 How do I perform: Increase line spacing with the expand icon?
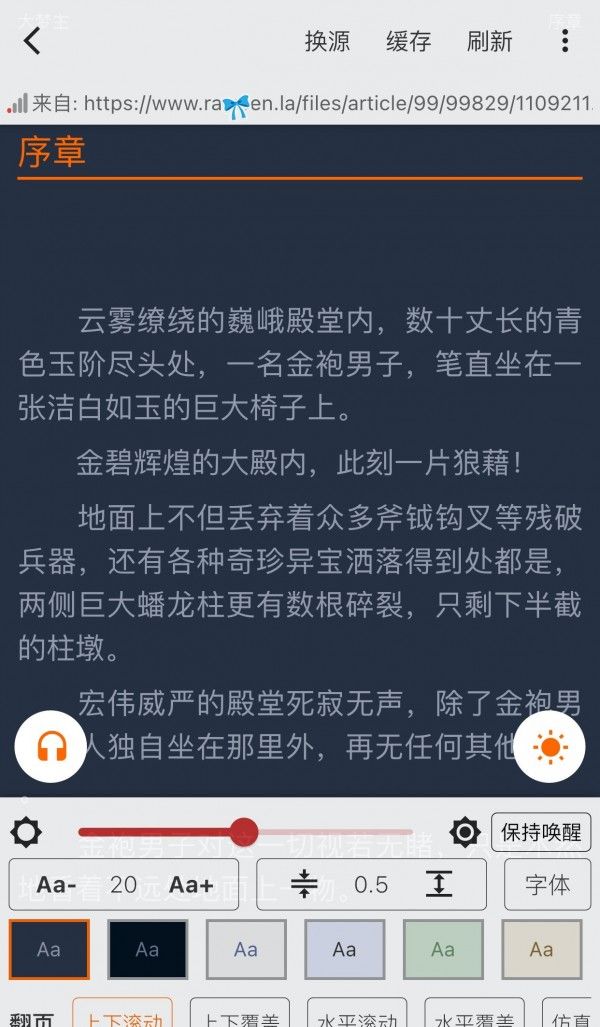pos(439,885)
